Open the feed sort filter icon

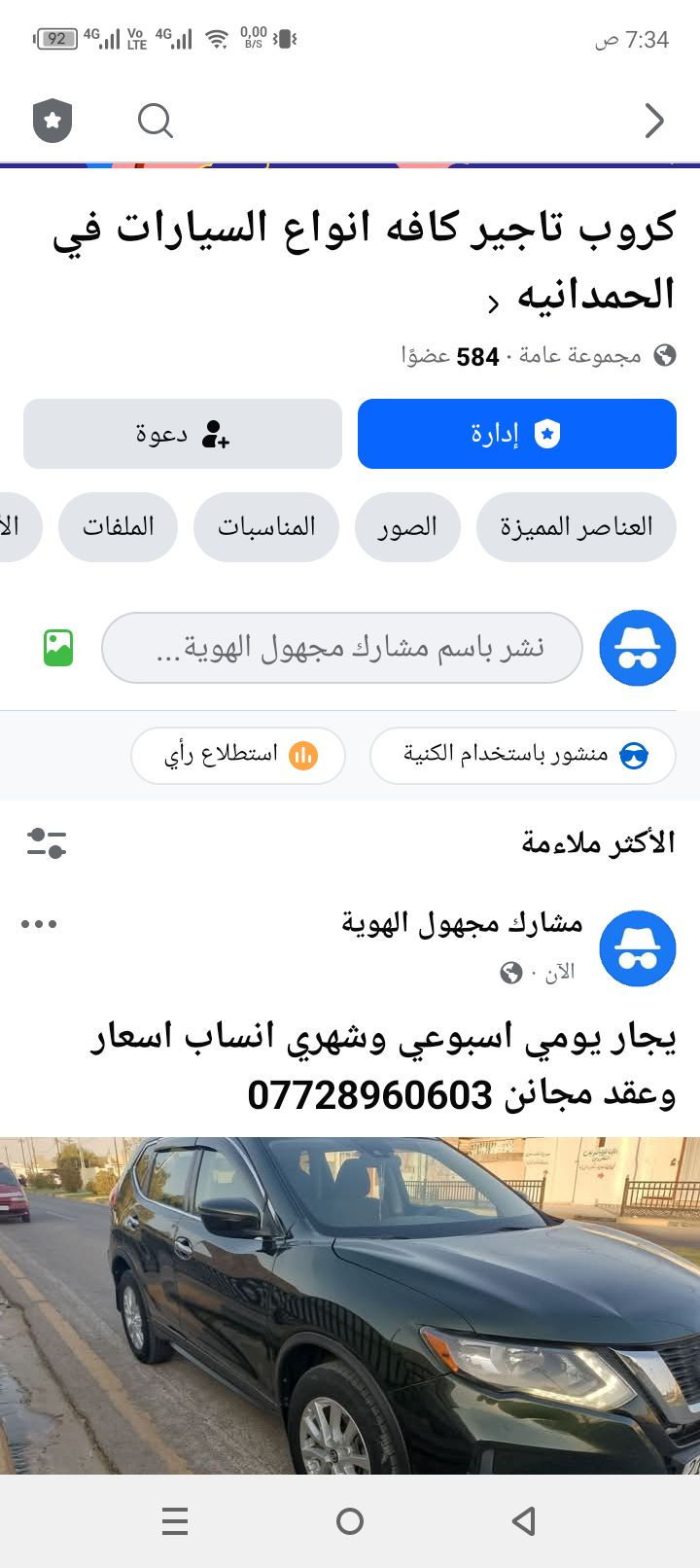(x=47, y=842)
